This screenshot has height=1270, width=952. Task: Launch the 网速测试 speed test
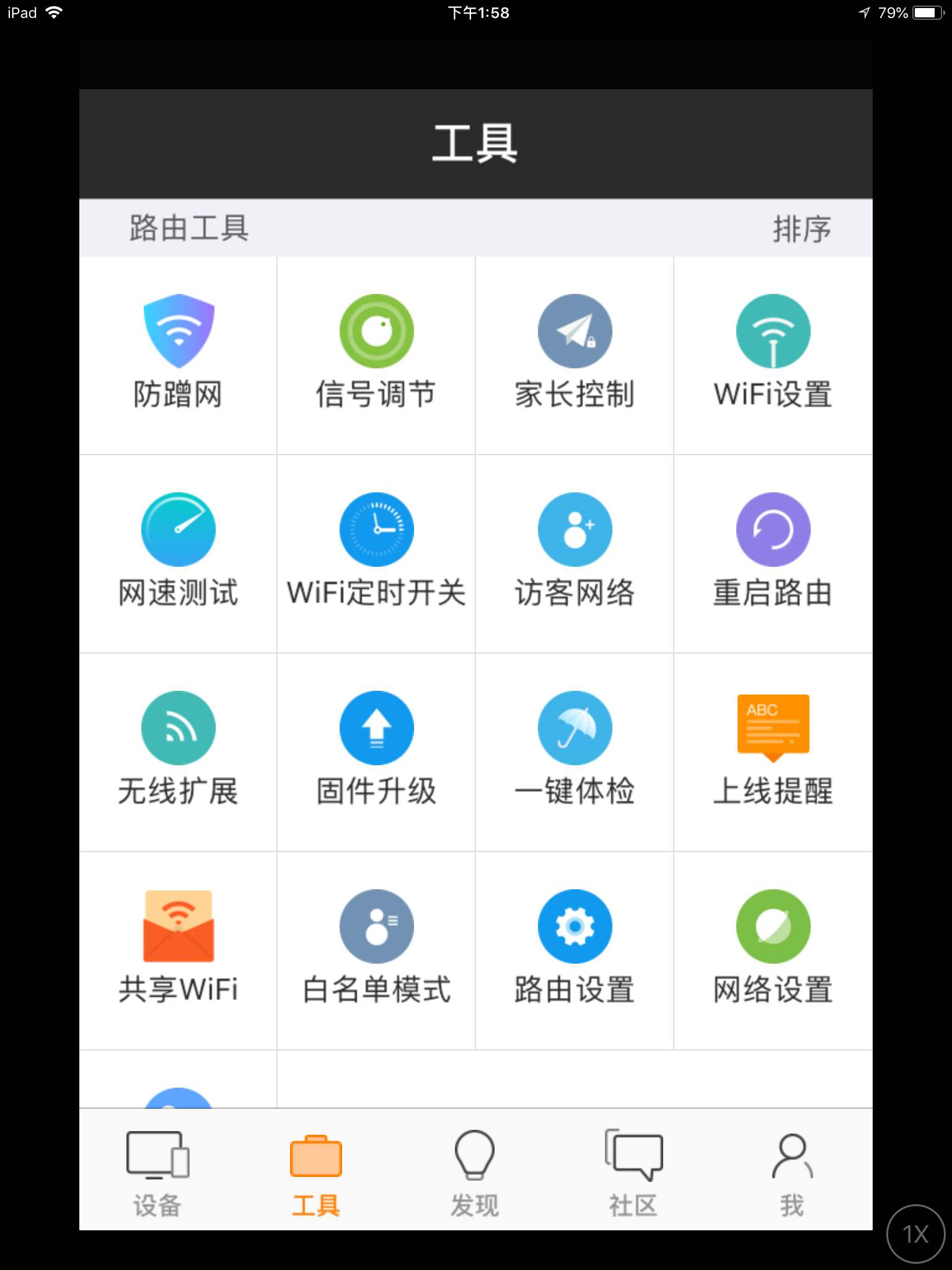point(178,552)
